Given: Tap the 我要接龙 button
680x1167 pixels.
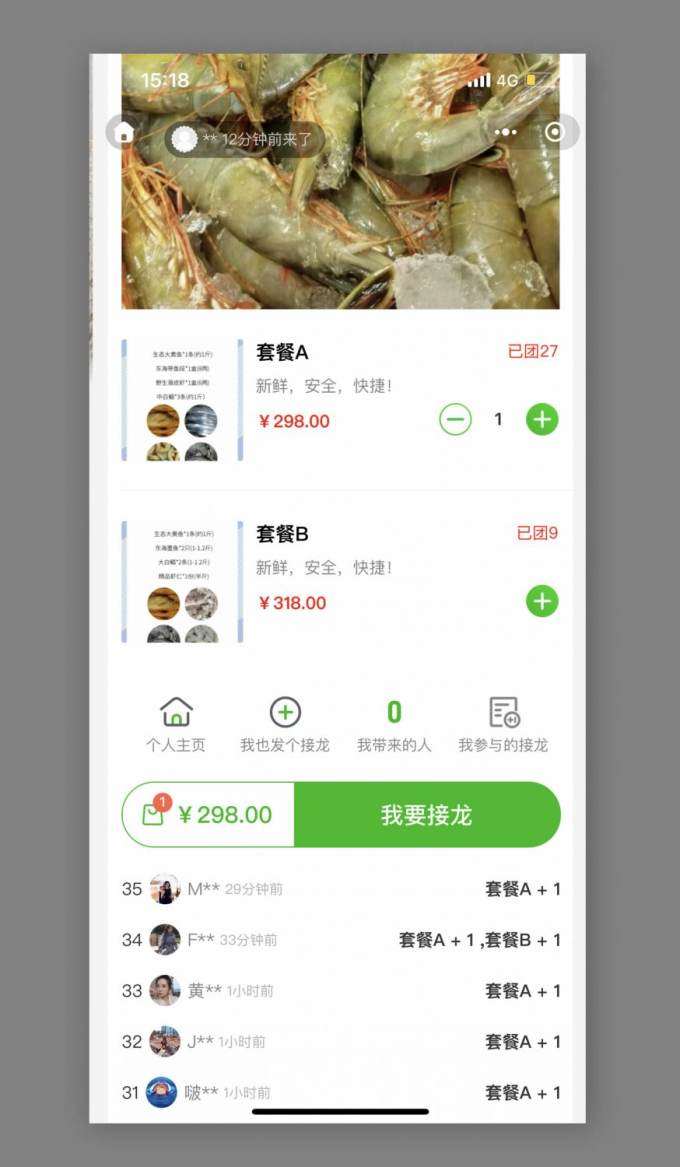Looking at the screenshot, I should coord(427,815).
